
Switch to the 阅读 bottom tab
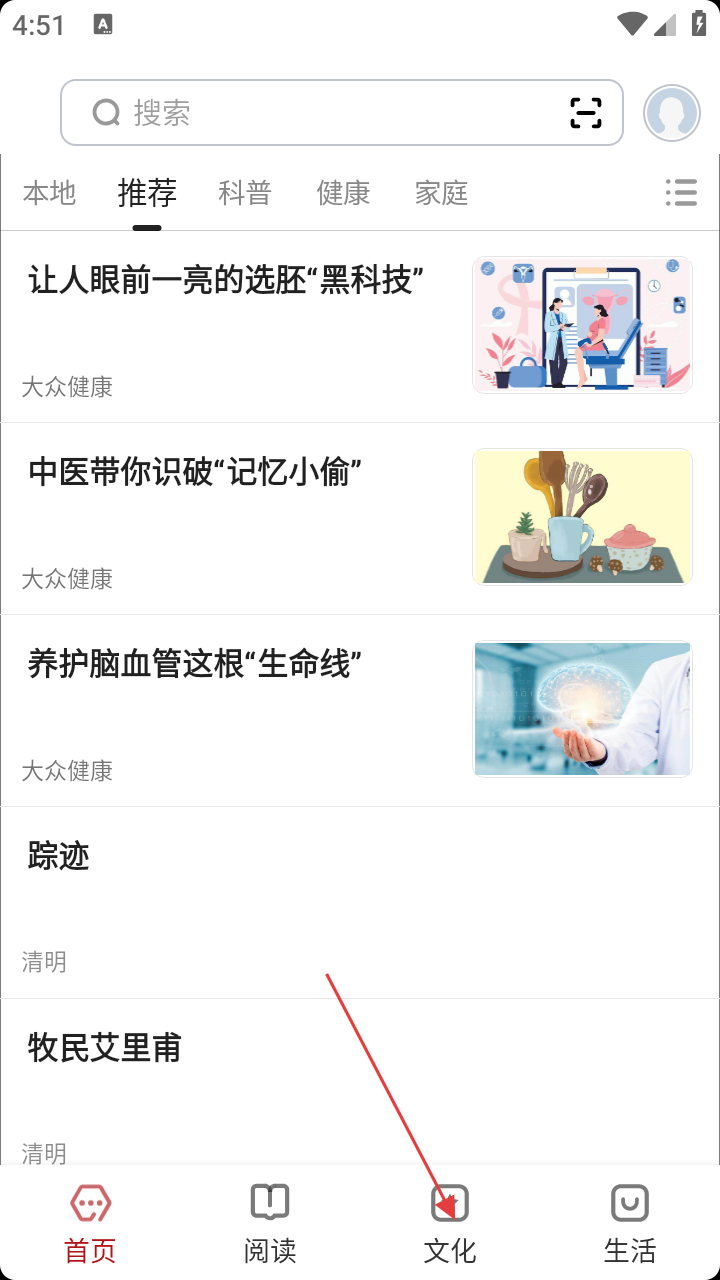(x=270, y=1223)
